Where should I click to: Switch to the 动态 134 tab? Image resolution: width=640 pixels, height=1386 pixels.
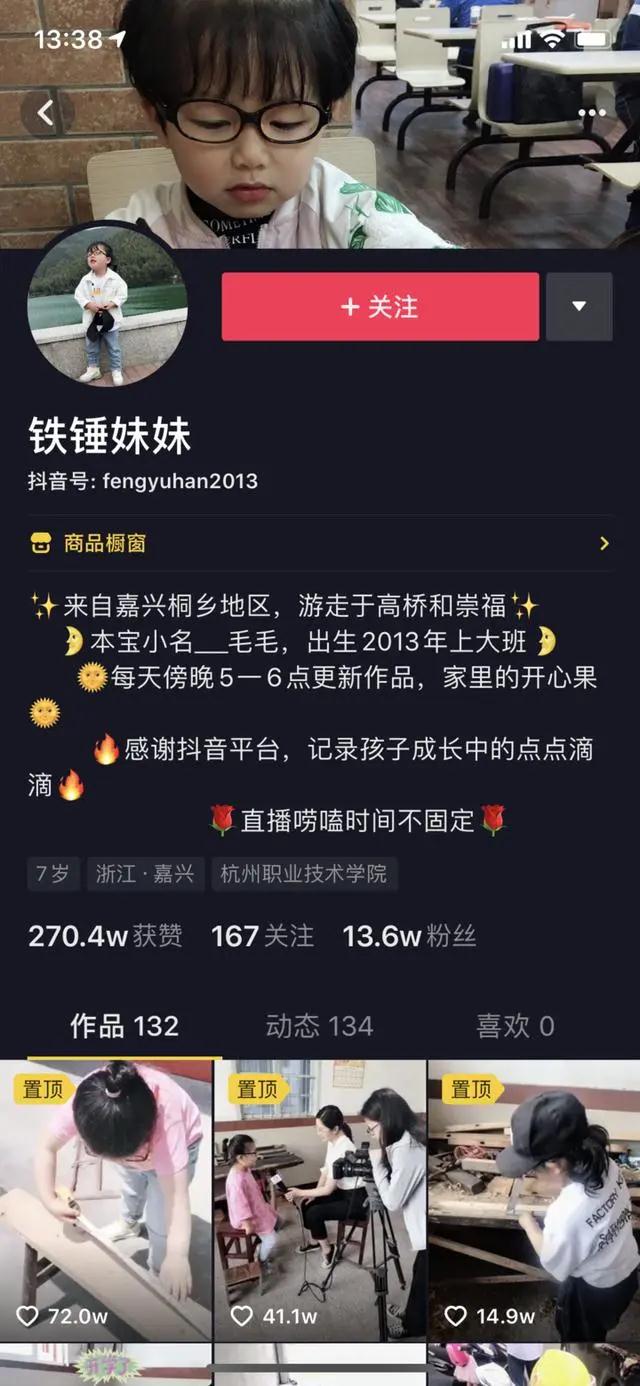click(x=319, y=1026)
